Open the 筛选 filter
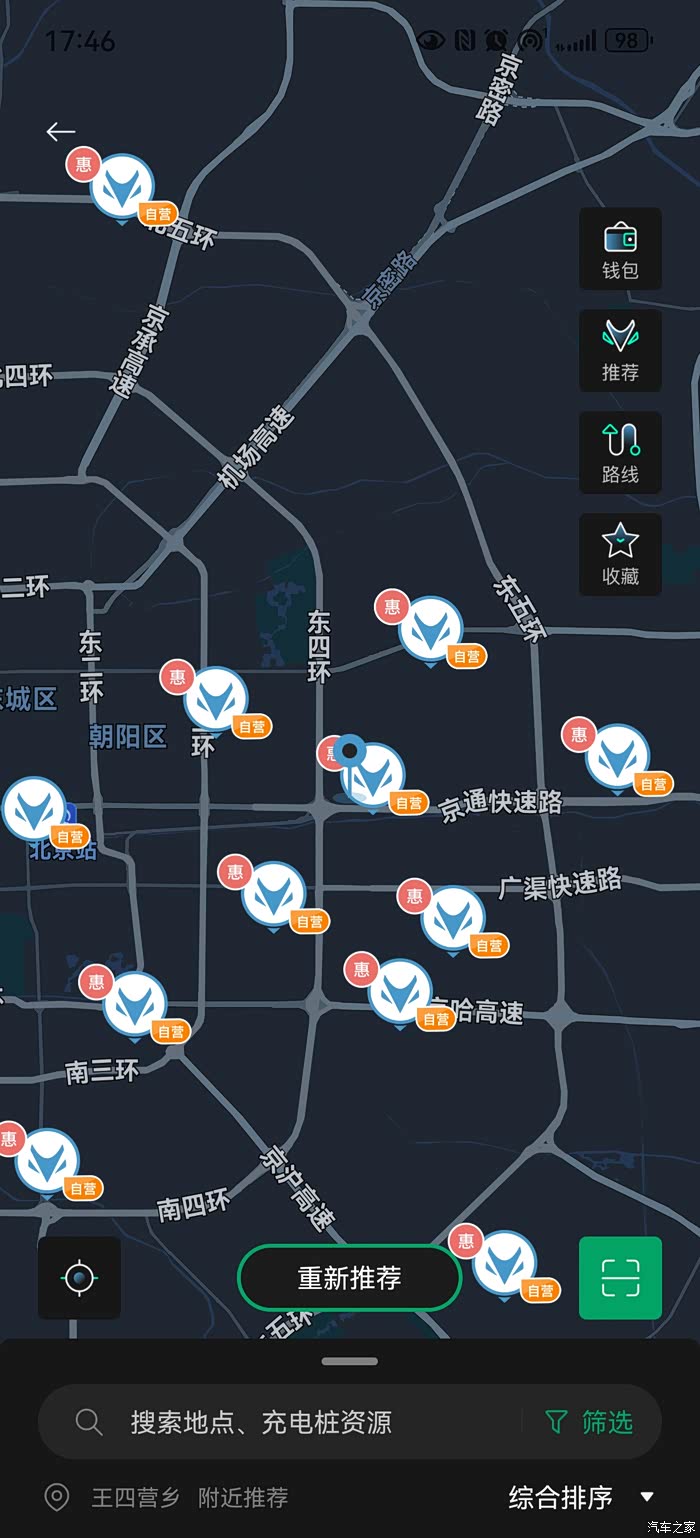The height and width of the screenshot is (1538, 700). click(x=589, y=1422)
